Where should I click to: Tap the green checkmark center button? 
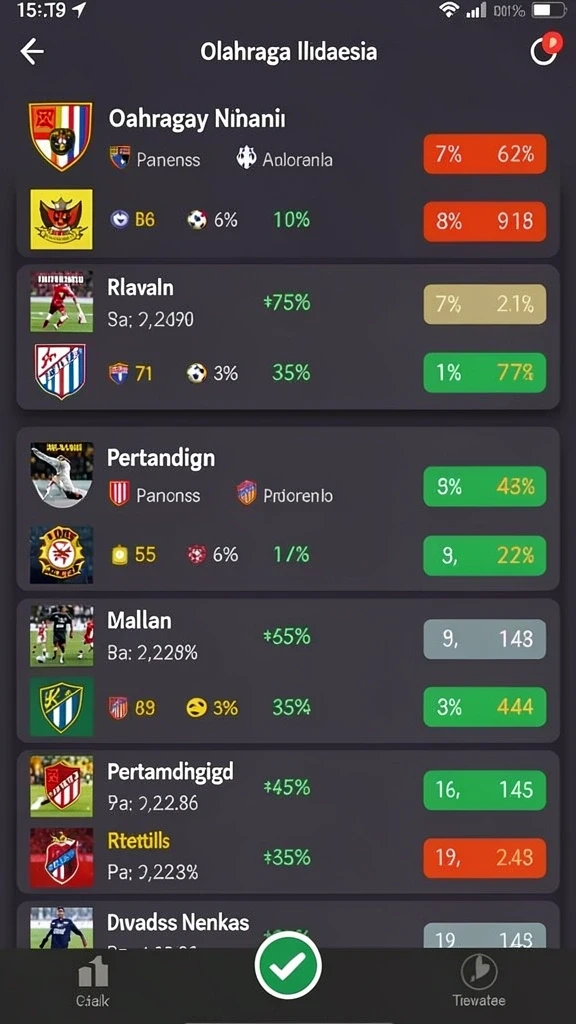tap(288, 965)
